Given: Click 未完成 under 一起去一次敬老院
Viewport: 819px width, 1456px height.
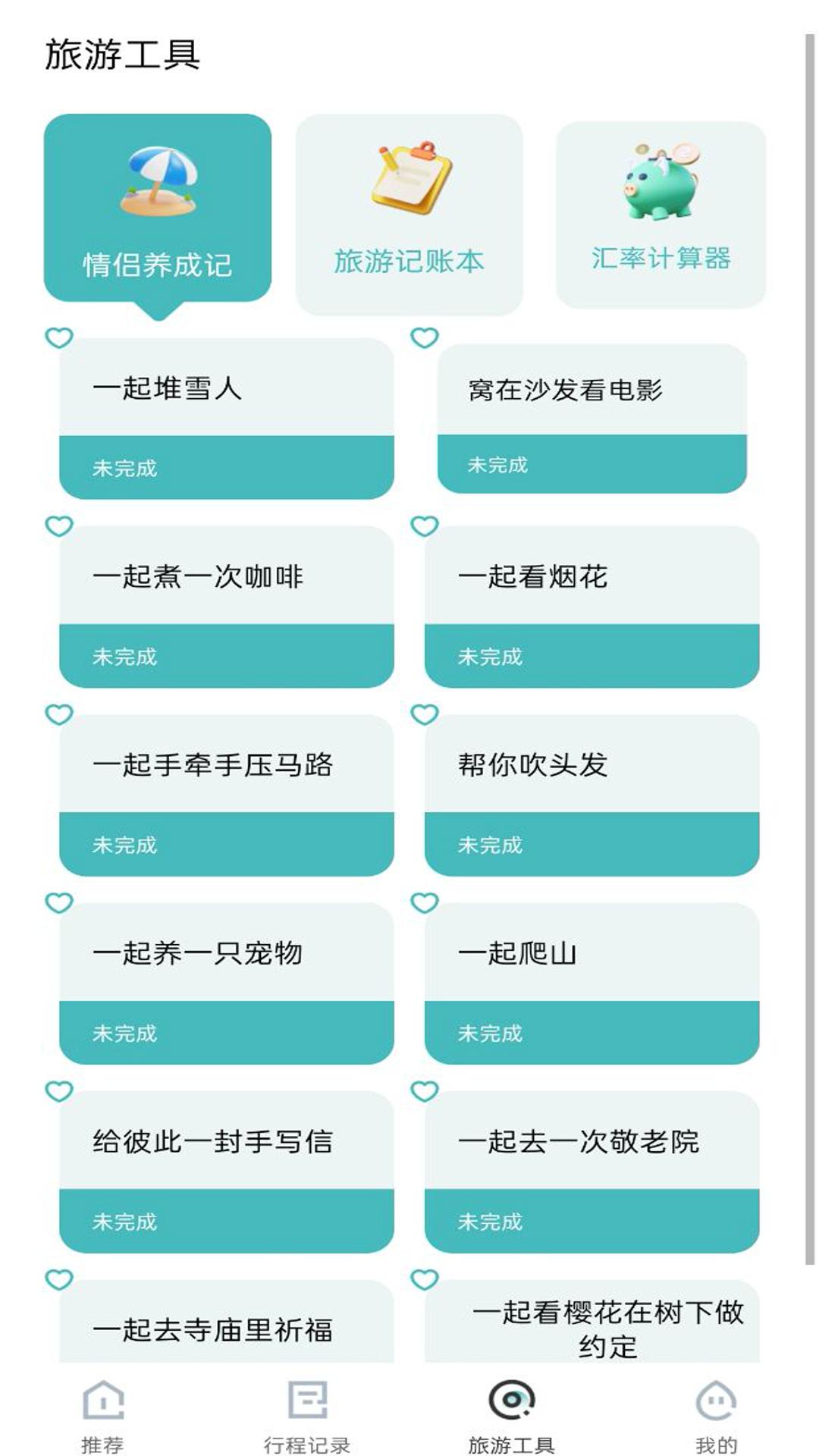Looking at the screenshot, I should [x=491, y=1221].
